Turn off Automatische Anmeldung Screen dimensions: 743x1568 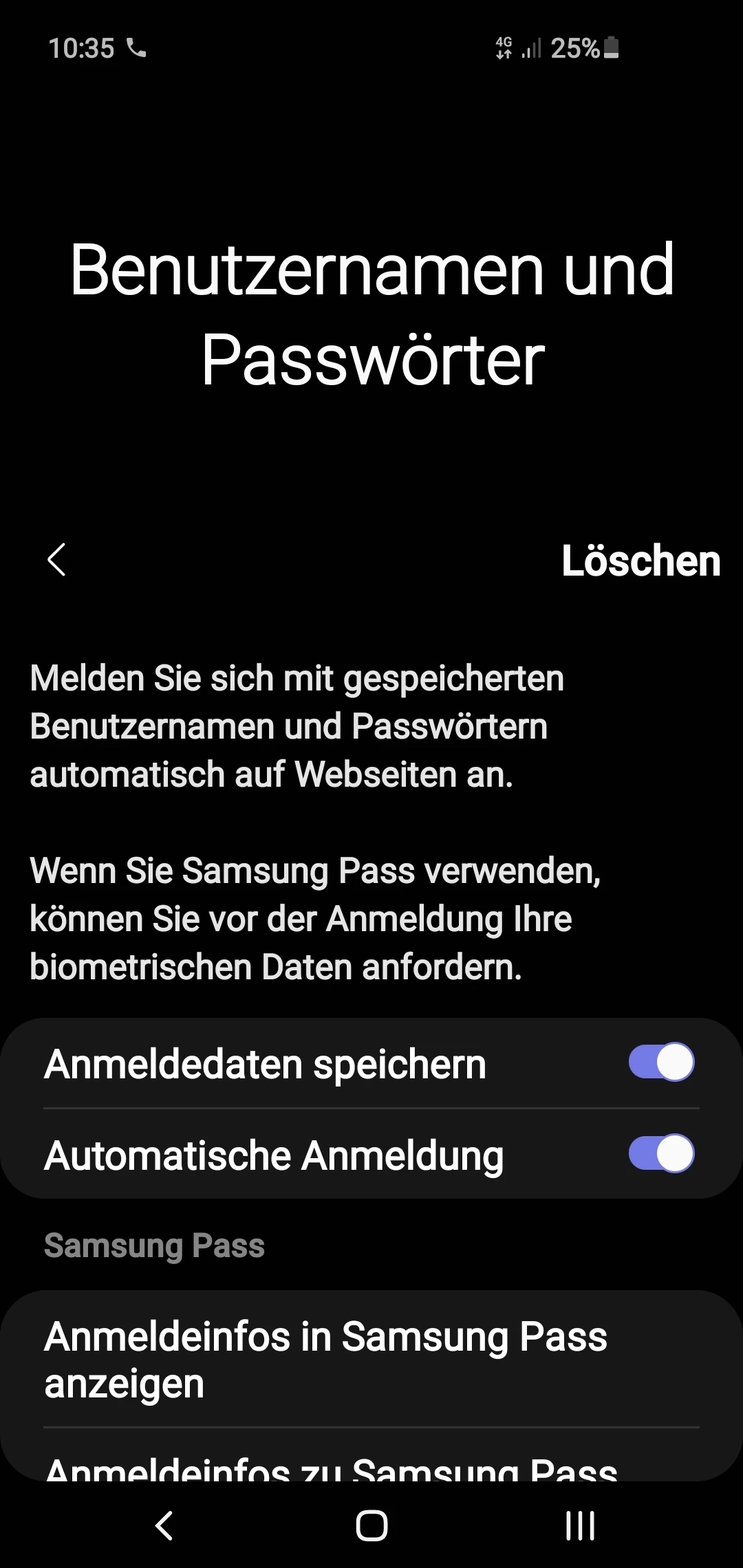(x=661, y=1153)
